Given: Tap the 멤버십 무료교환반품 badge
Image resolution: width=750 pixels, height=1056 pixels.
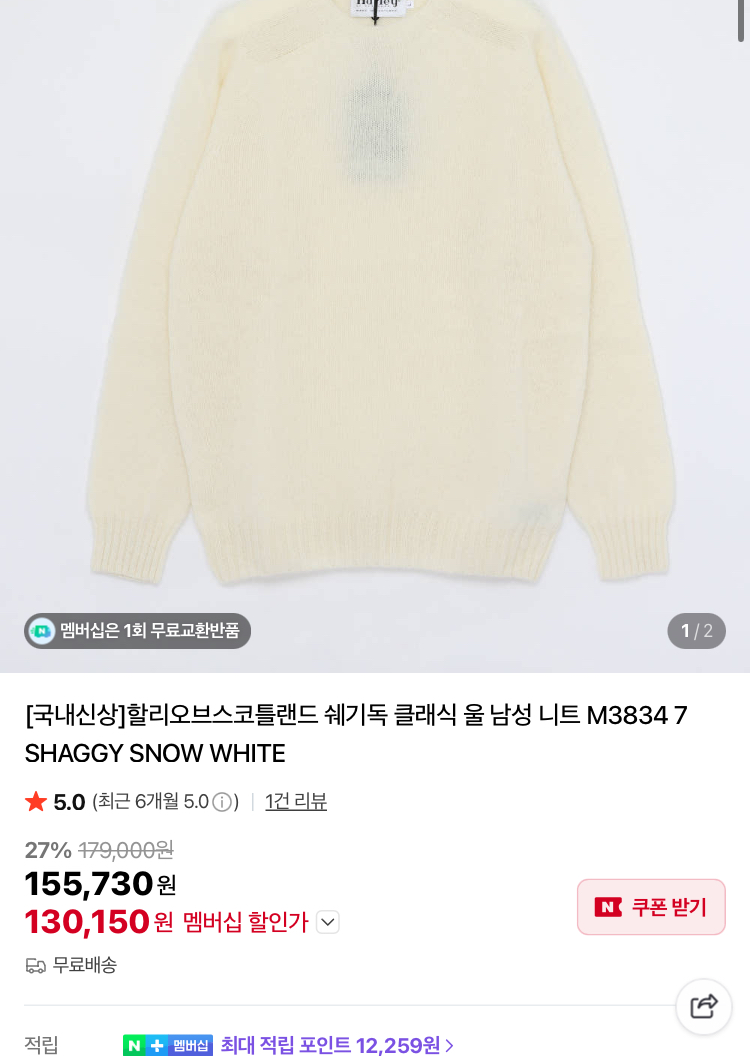Looking at the screenshot, I should coord(138,631).
